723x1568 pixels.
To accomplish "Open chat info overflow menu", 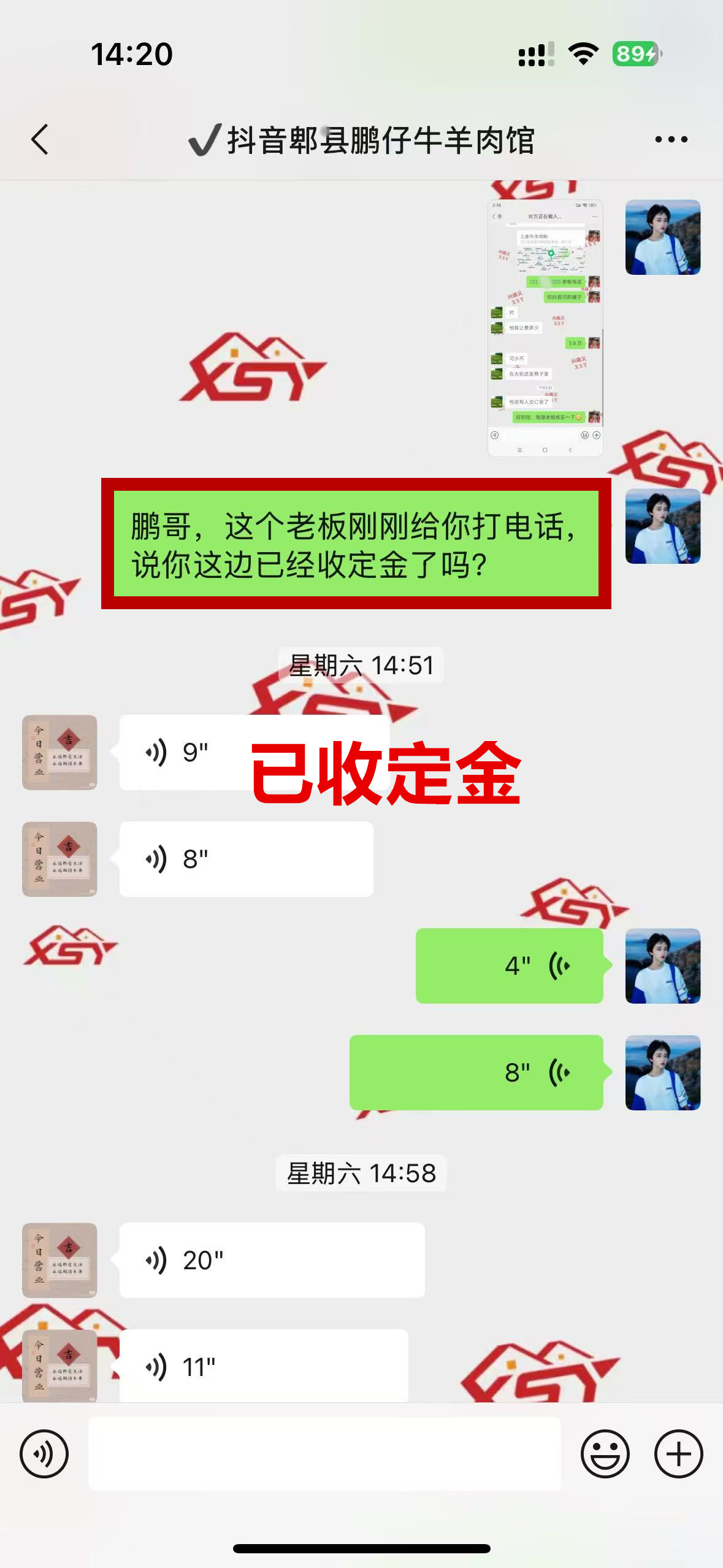I will pyautogui.click(x=671, y=140).
